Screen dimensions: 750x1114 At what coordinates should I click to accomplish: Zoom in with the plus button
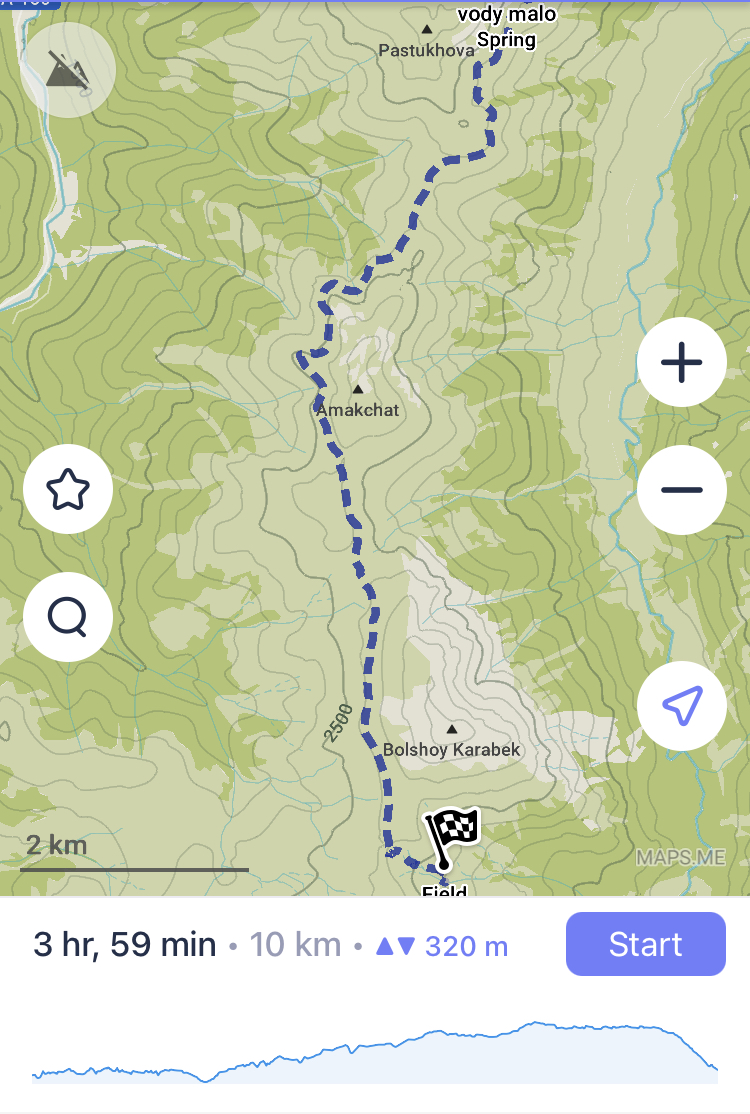(x=682, y=362)
